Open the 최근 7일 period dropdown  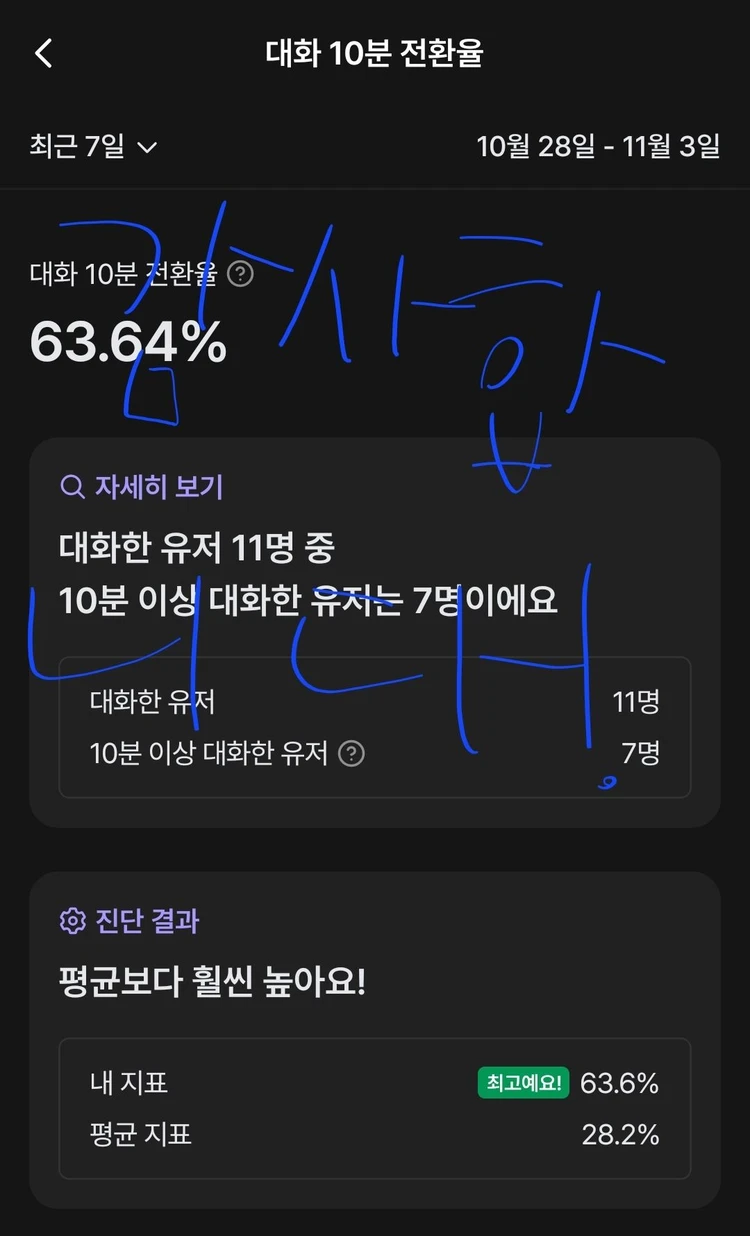(x=93, y=147)
